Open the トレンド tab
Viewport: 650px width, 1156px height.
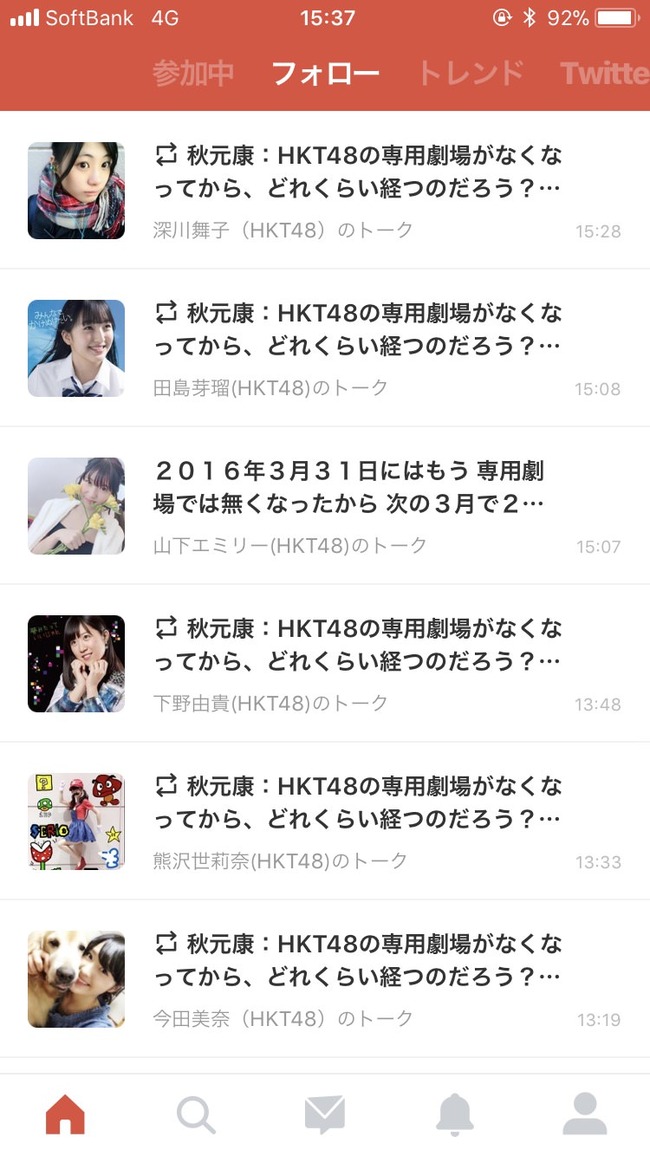tap(470, 73)
